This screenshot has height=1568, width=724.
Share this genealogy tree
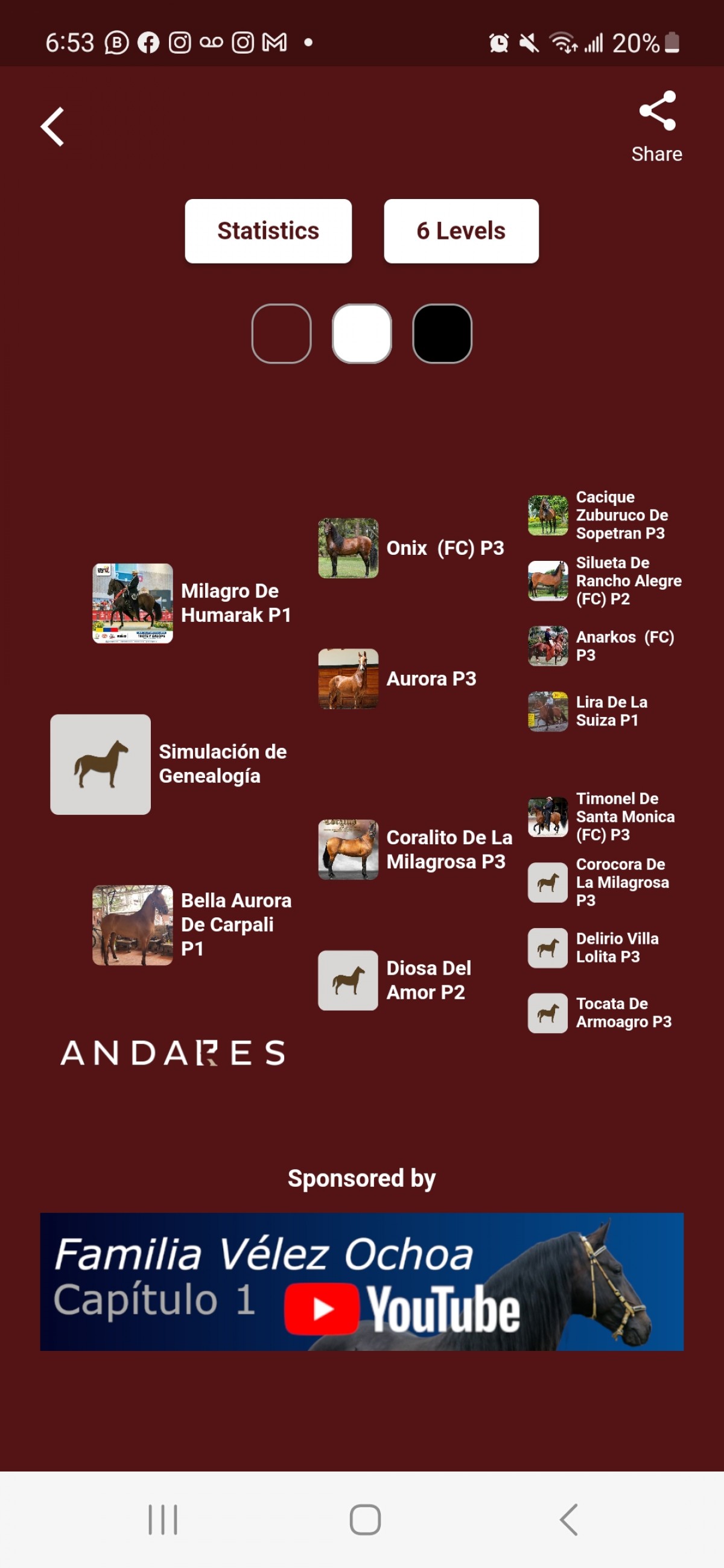coord(656,127)
